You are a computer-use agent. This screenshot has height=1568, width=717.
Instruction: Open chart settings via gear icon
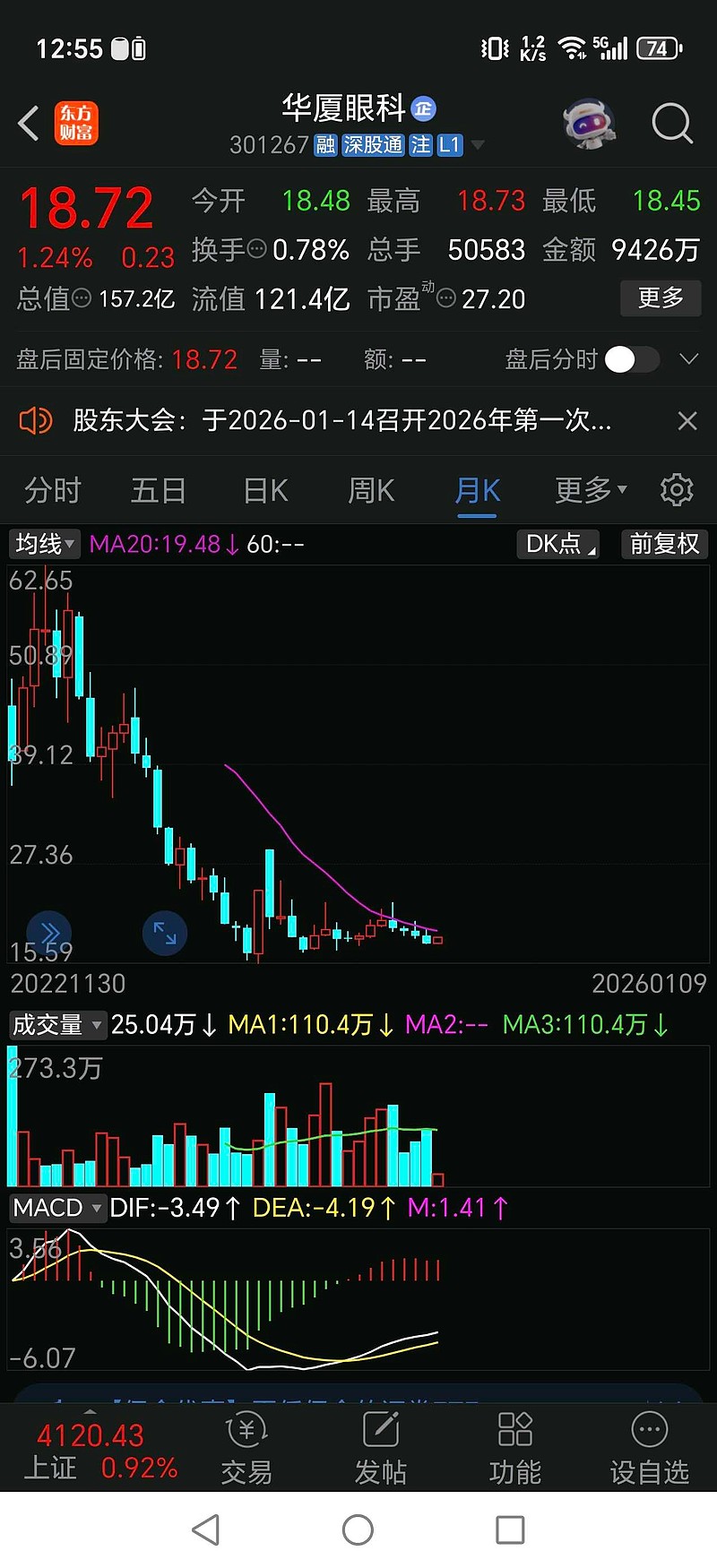point(676,489)
